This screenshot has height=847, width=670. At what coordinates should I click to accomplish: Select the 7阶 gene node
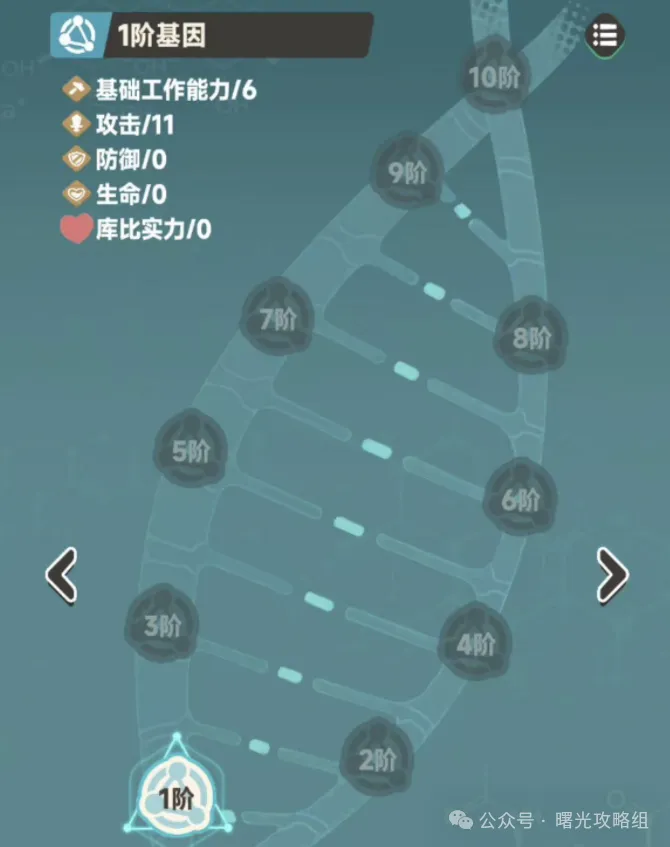tap(278, 320)
